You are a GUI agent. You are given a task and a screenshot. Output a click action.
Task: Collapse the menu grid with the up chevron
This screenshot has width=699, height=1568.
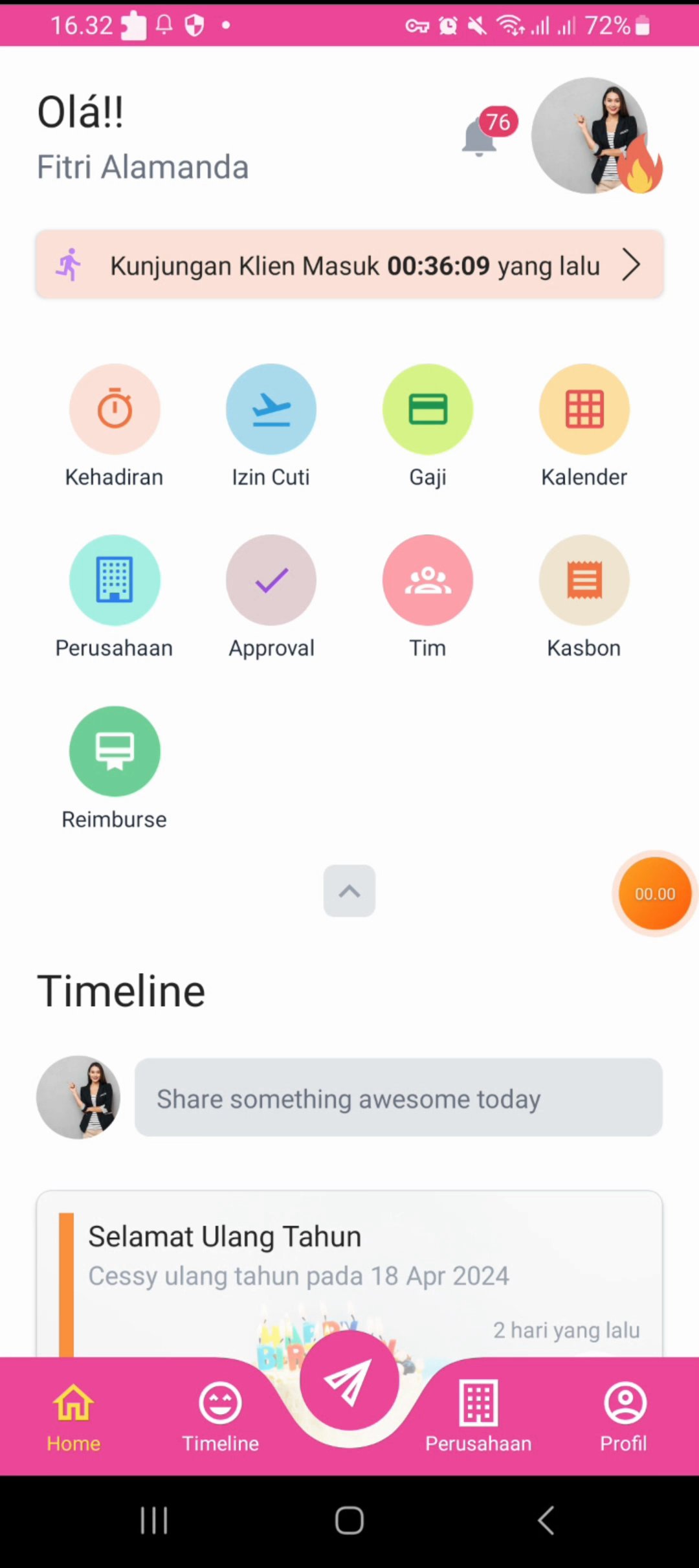tap(349, 891)
